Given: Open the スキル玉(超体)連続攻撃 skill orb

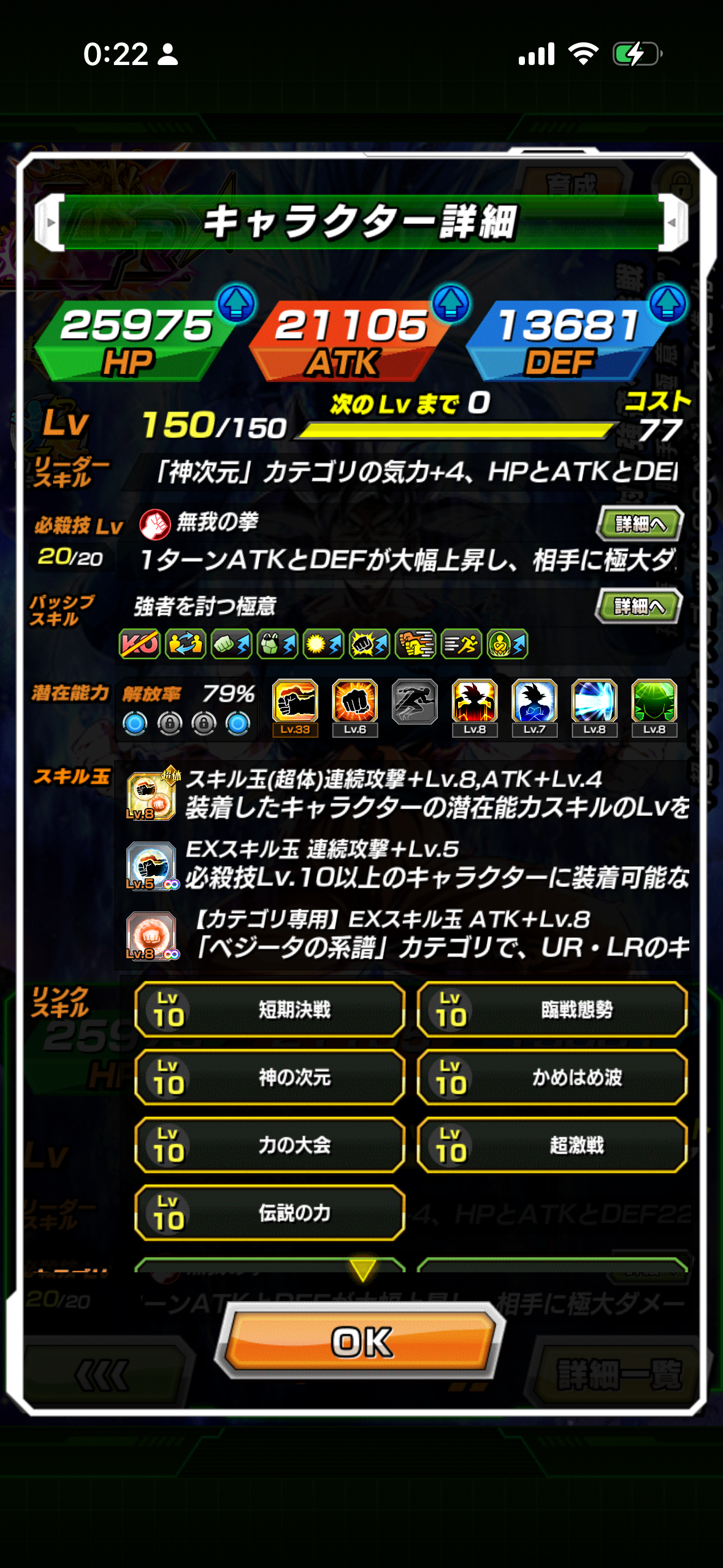Looking at the screenshot, I should click(x=151, y=795).
